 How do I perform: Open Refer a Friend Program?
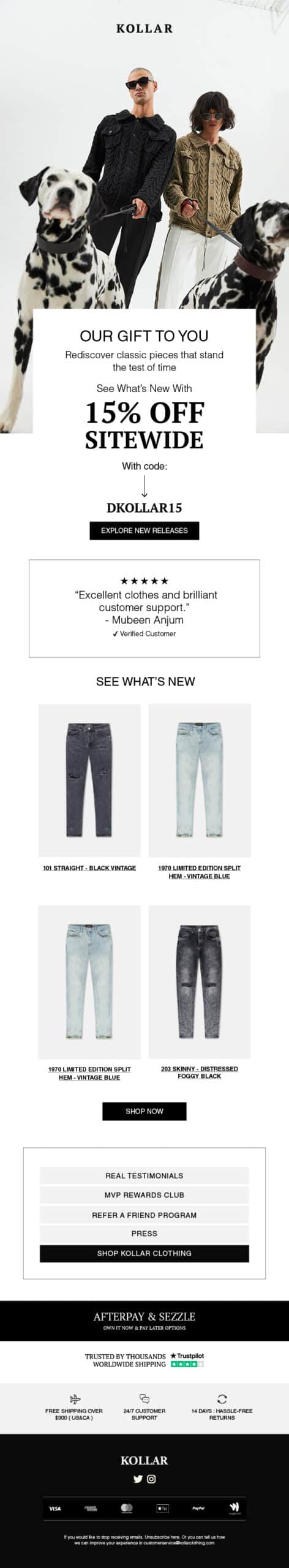[144, 1215]
